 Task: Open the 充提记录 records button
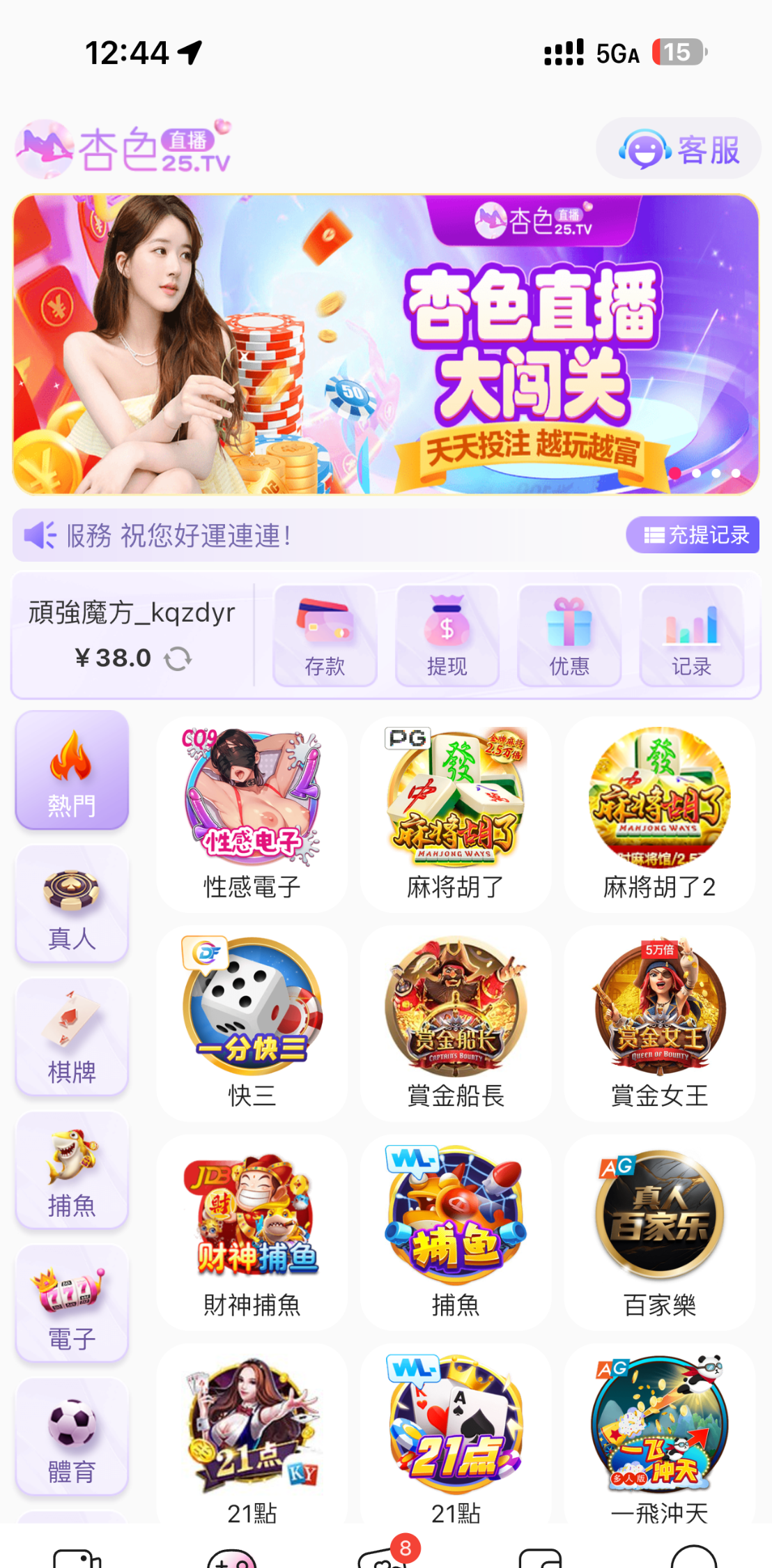point(692,535)
